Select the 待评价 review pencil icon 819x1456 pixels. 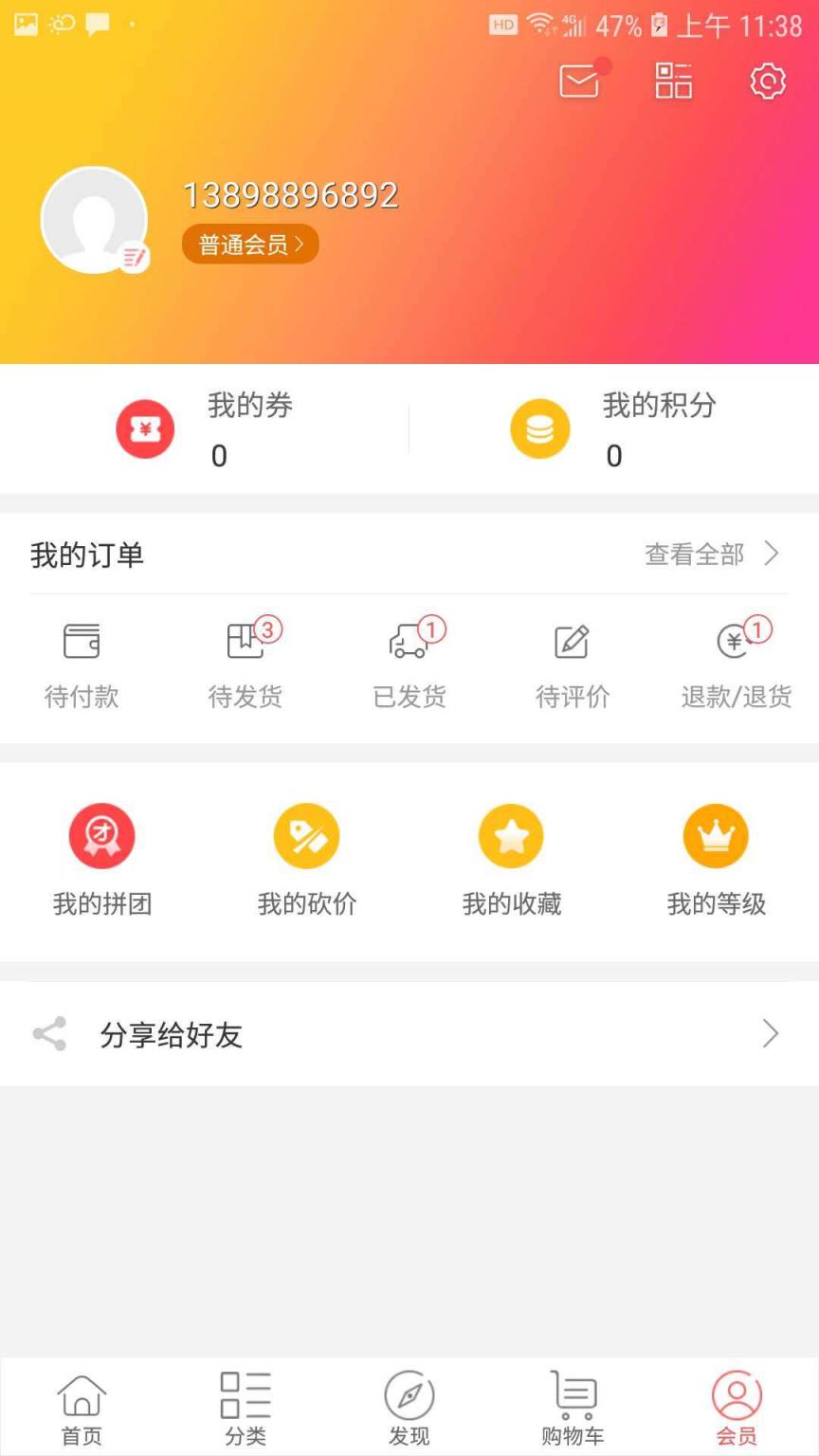pyautogui.click(x=573, y=661)
